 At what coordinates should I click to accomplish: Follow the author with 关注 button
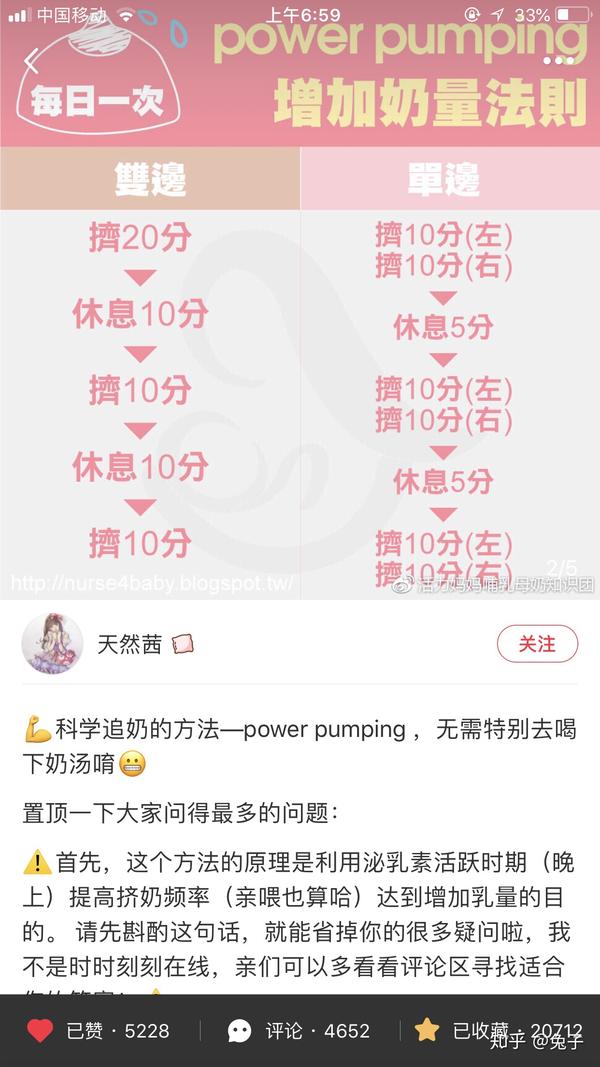(x=537, y=644)
